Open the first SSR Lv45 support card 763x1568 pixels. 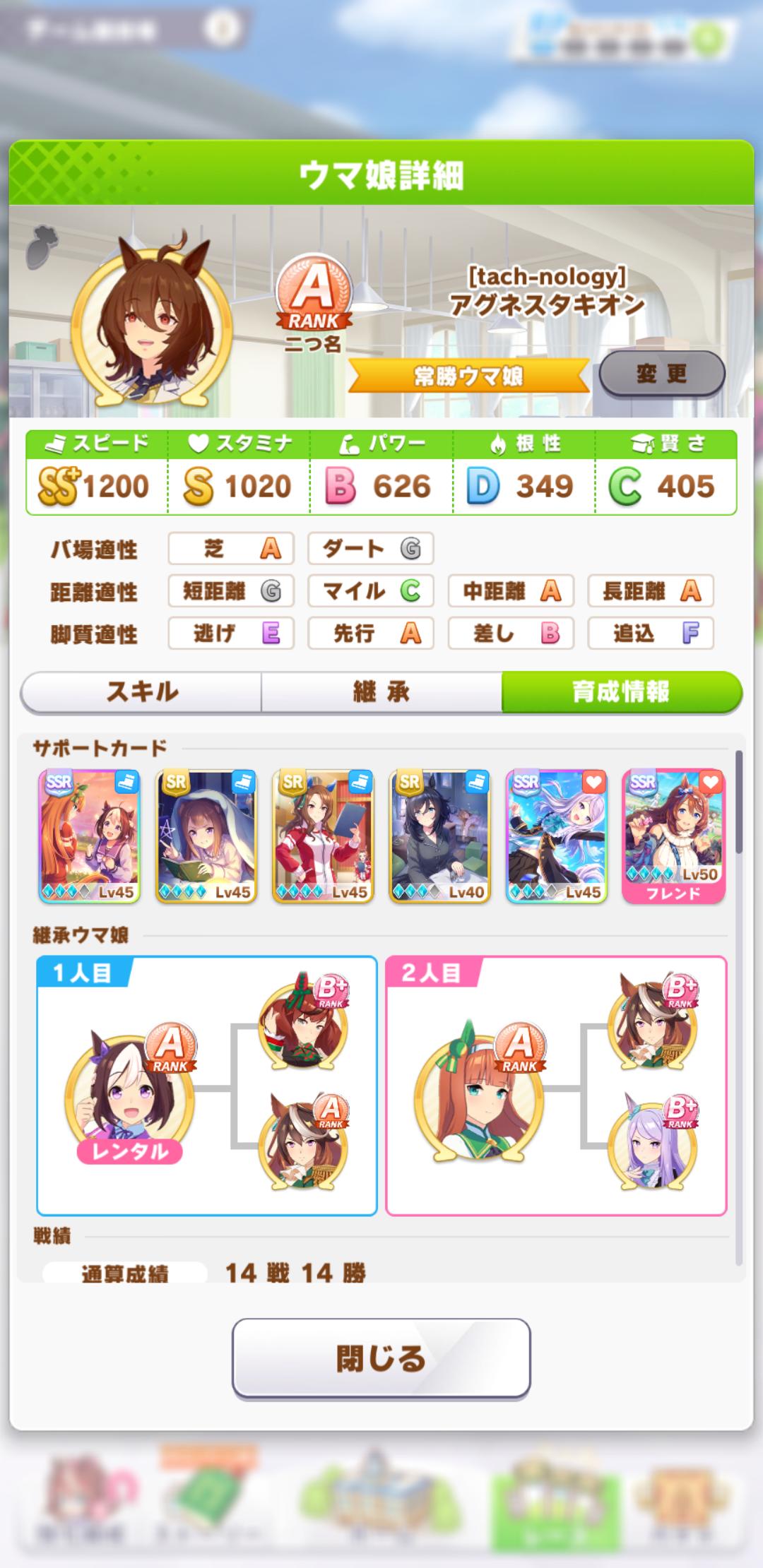pos(90,836)
